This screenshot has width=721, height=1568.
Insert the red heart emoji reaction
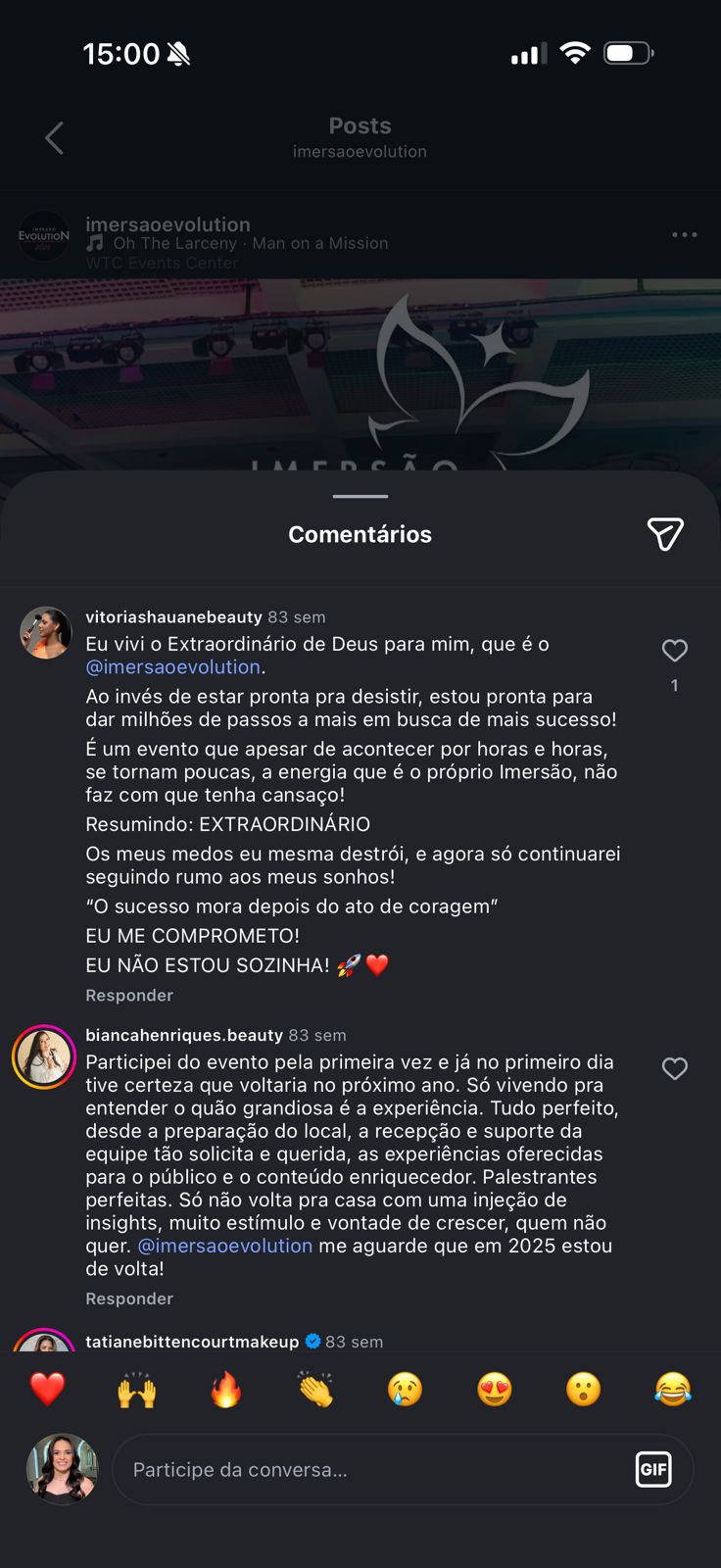click(47, 1390)
